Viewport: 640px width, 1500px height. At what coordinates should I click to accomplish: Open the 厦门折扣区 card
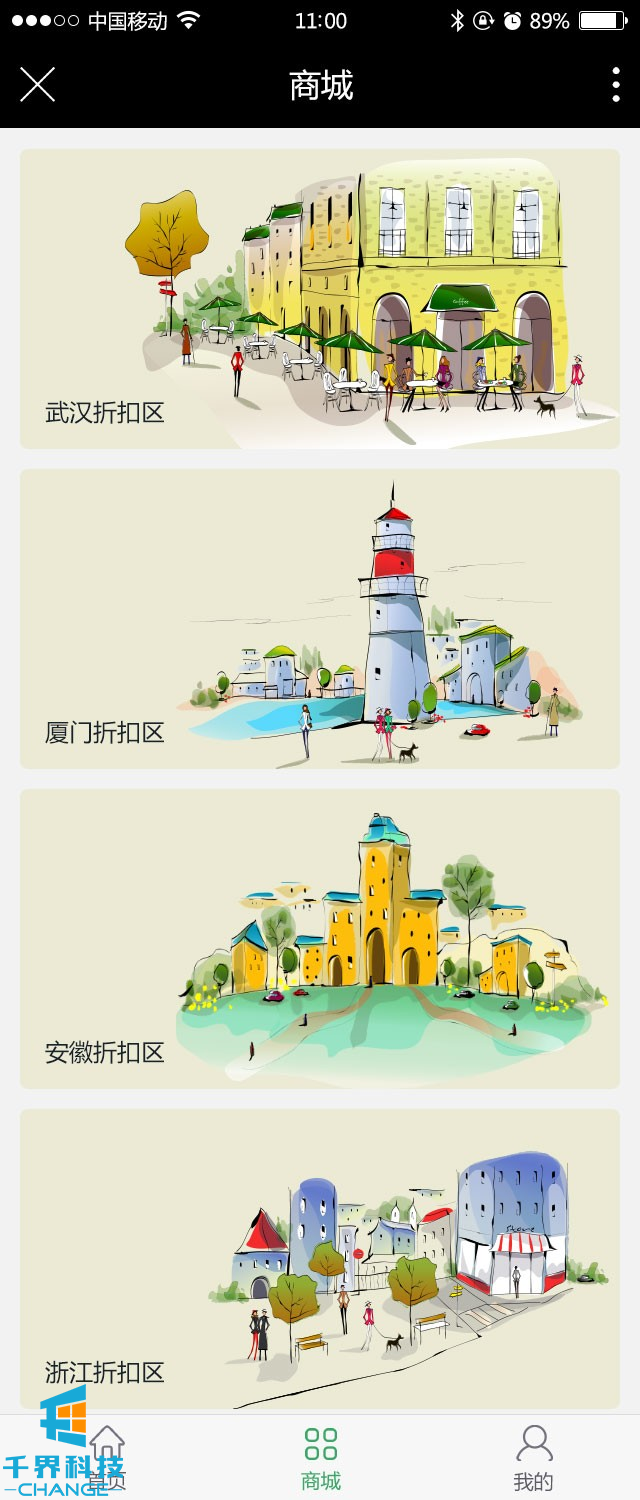click(x=320, y=619)
